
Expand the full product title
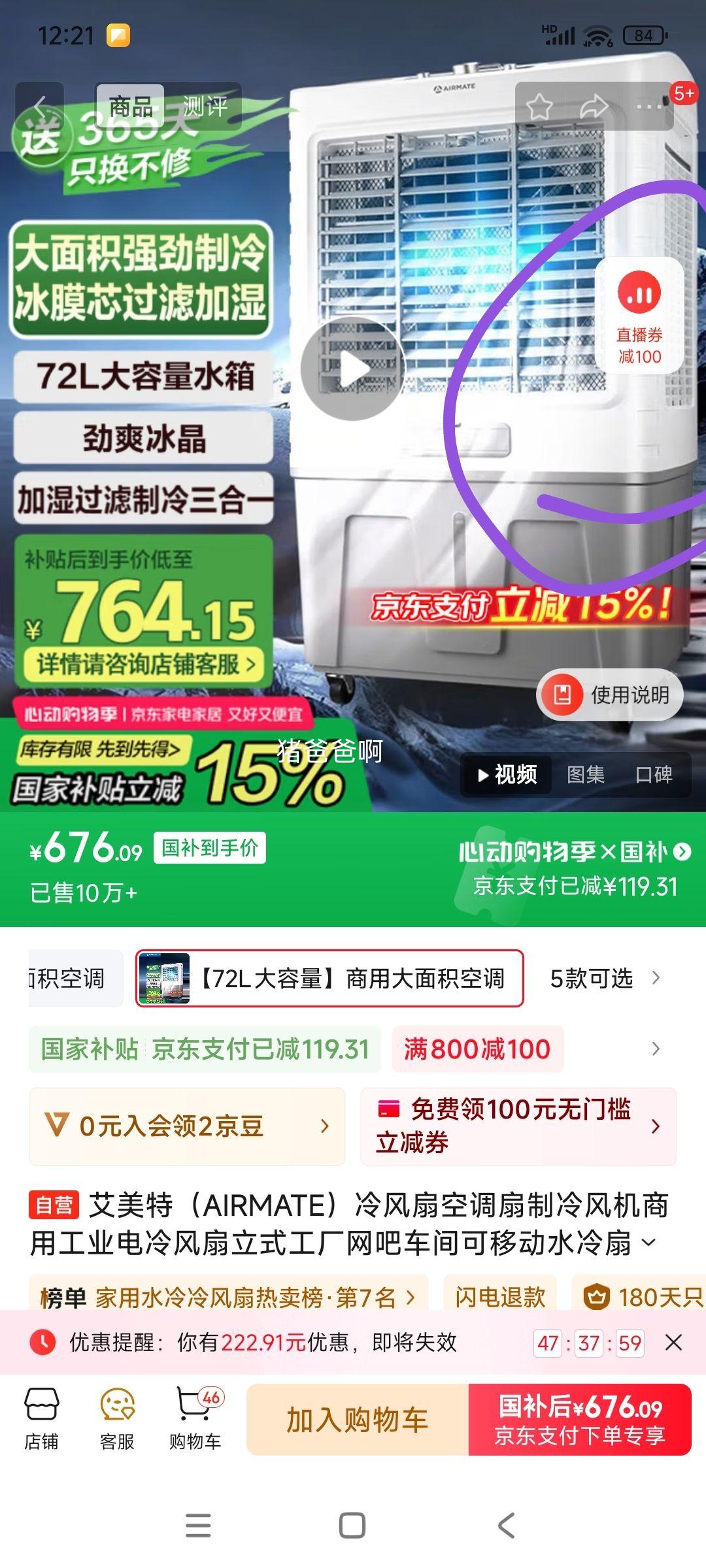pos(649,1243)
